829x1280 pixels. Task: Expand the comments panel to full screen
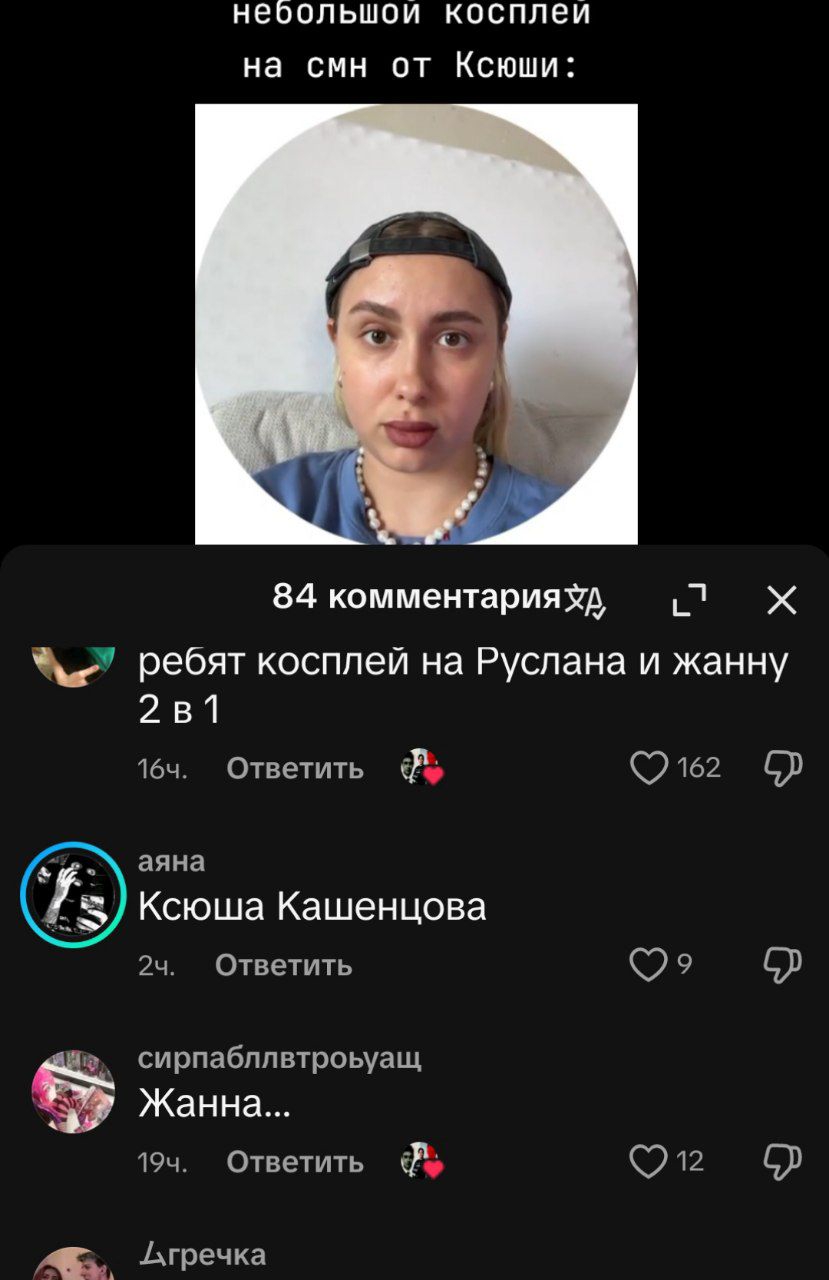[x=689, y=600]
